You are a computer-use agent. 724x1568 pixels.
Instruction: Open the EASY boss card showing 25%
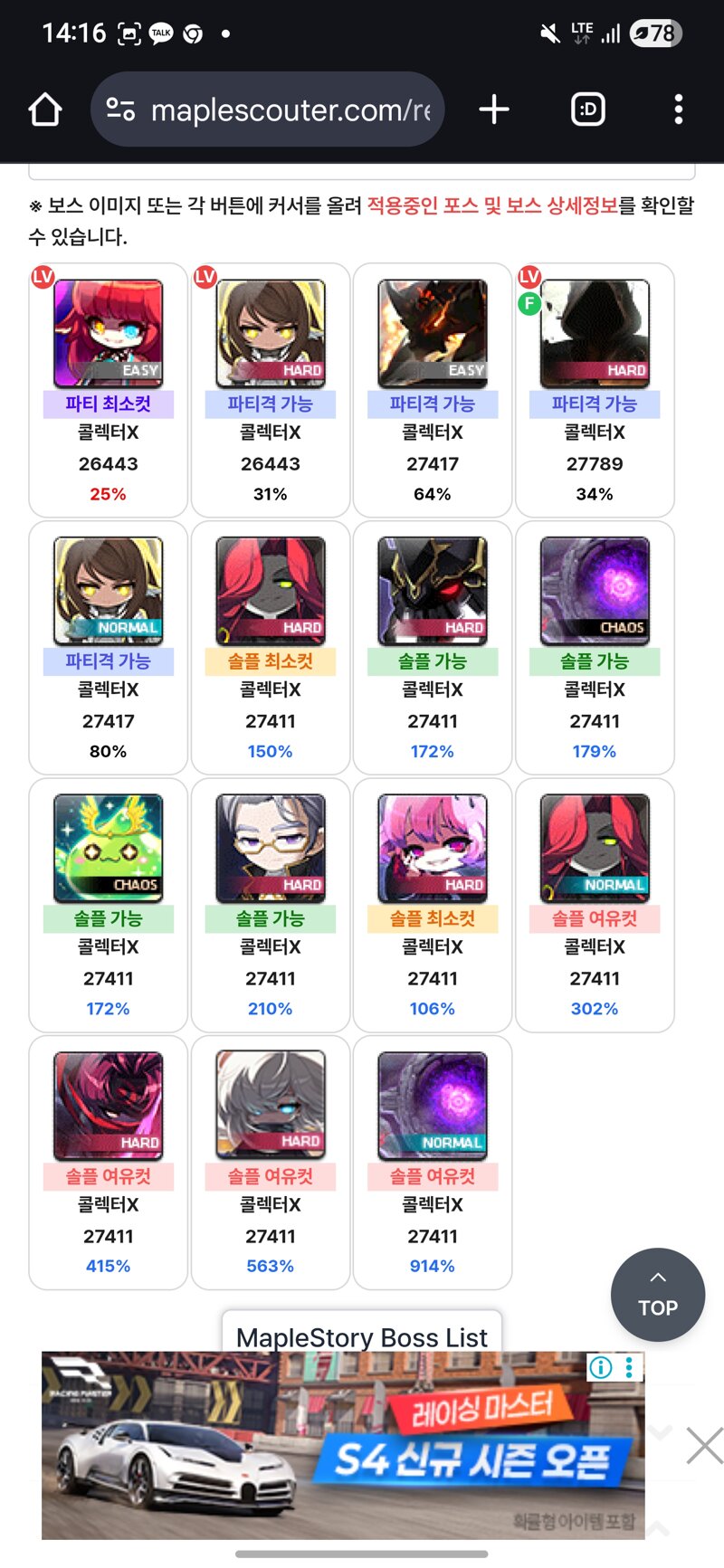pos(109,390)
